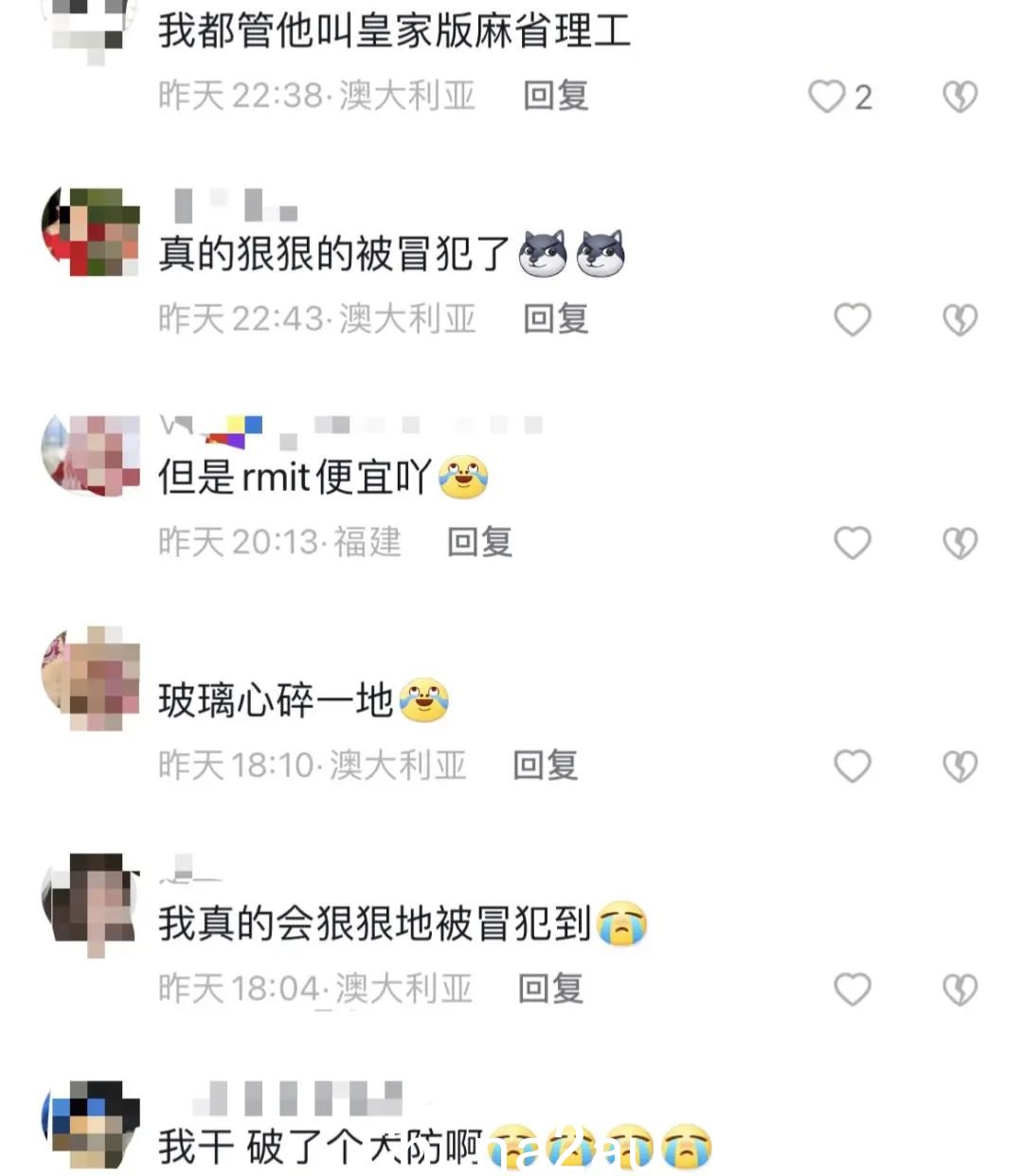
Task: Reply to the comment posted at 18:04
Action: tap(550, 989)
